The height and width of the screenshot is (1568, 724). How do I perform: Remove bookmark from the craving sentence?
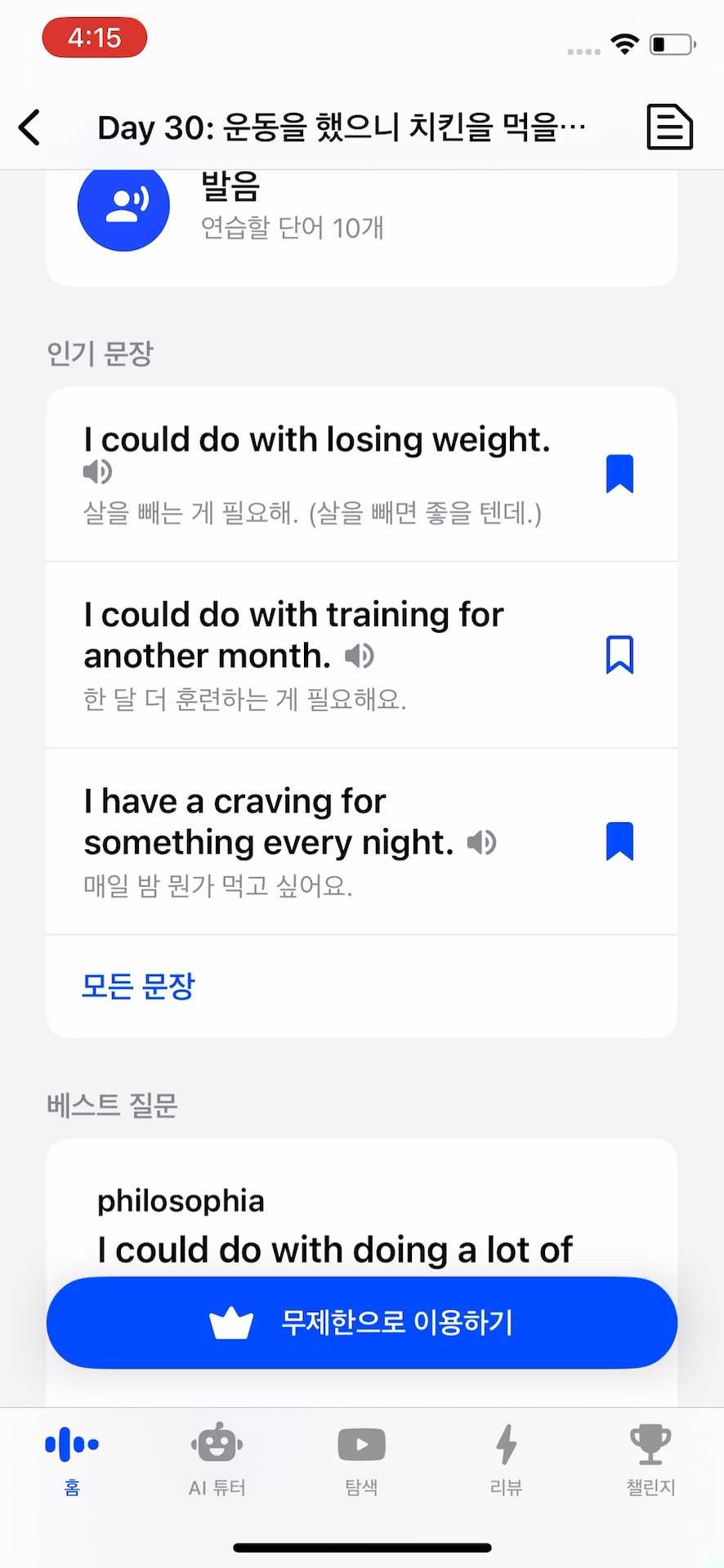pos(619,842)
